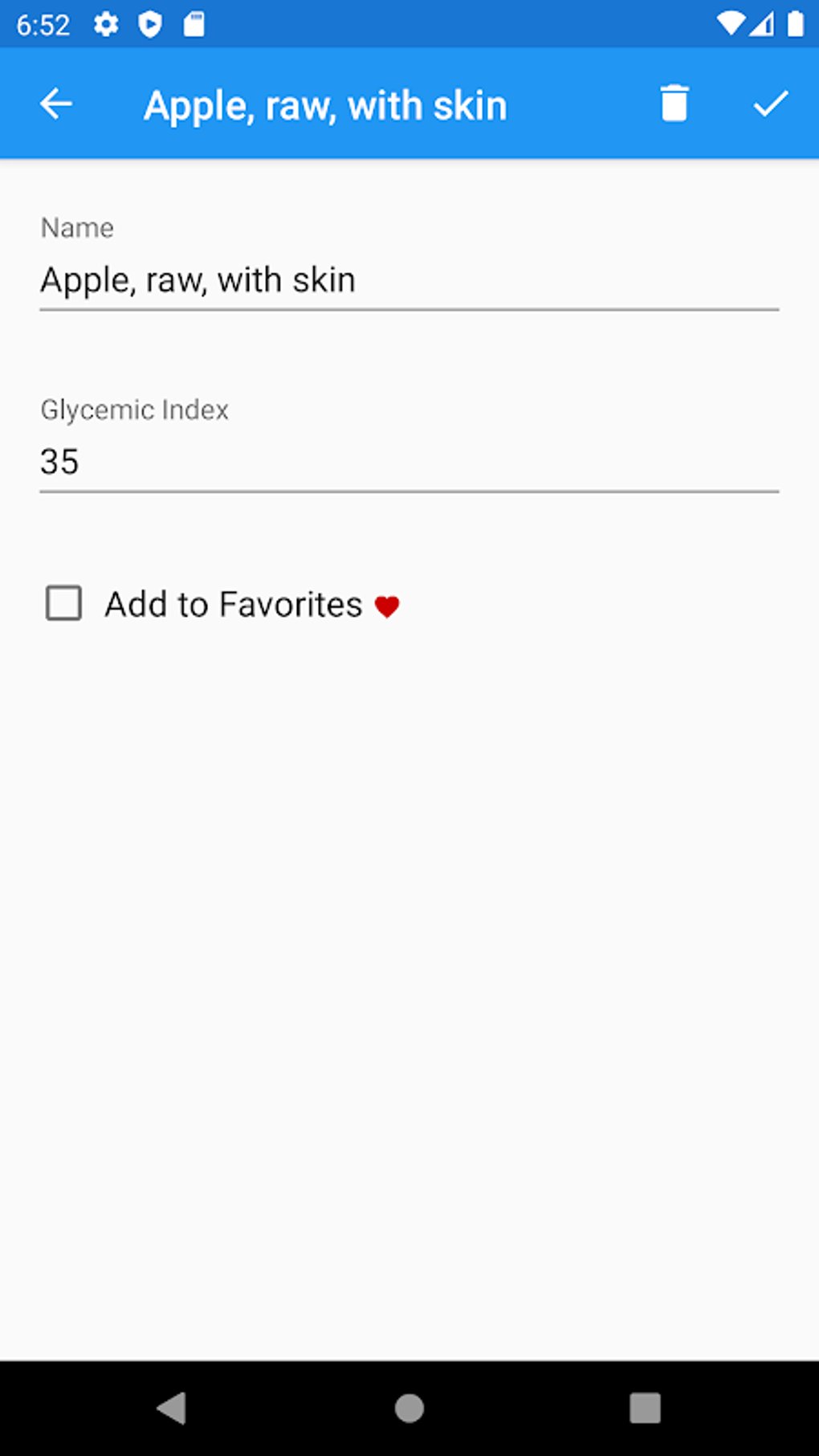Open the settings gear in status bar
Image resolution: width=819 pixels, height=1456 pixels.
(105, 23)
